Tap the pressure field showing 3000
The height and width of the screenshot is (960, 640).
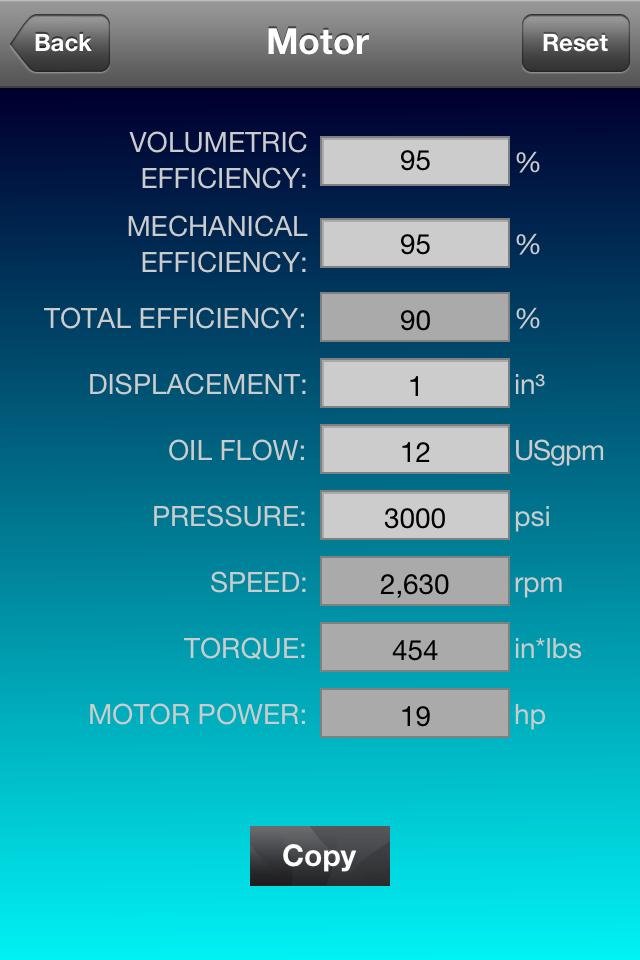coord(415,517)
